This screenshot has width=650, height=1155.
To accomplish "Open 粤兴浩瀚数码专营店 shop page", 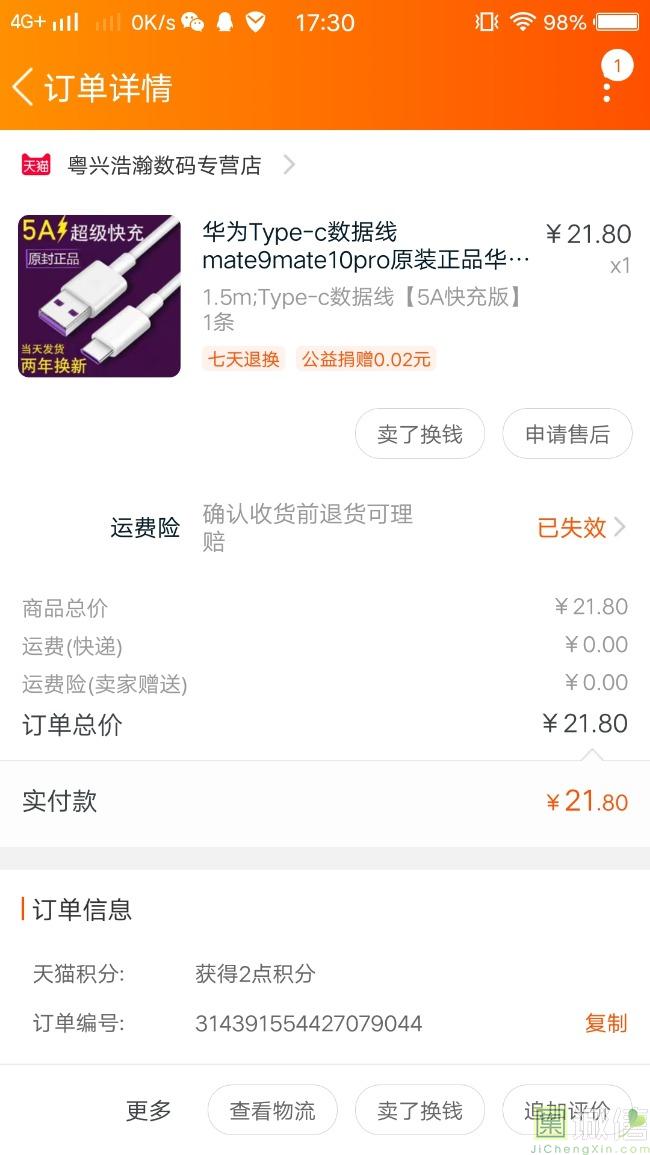I will [164, 165].
